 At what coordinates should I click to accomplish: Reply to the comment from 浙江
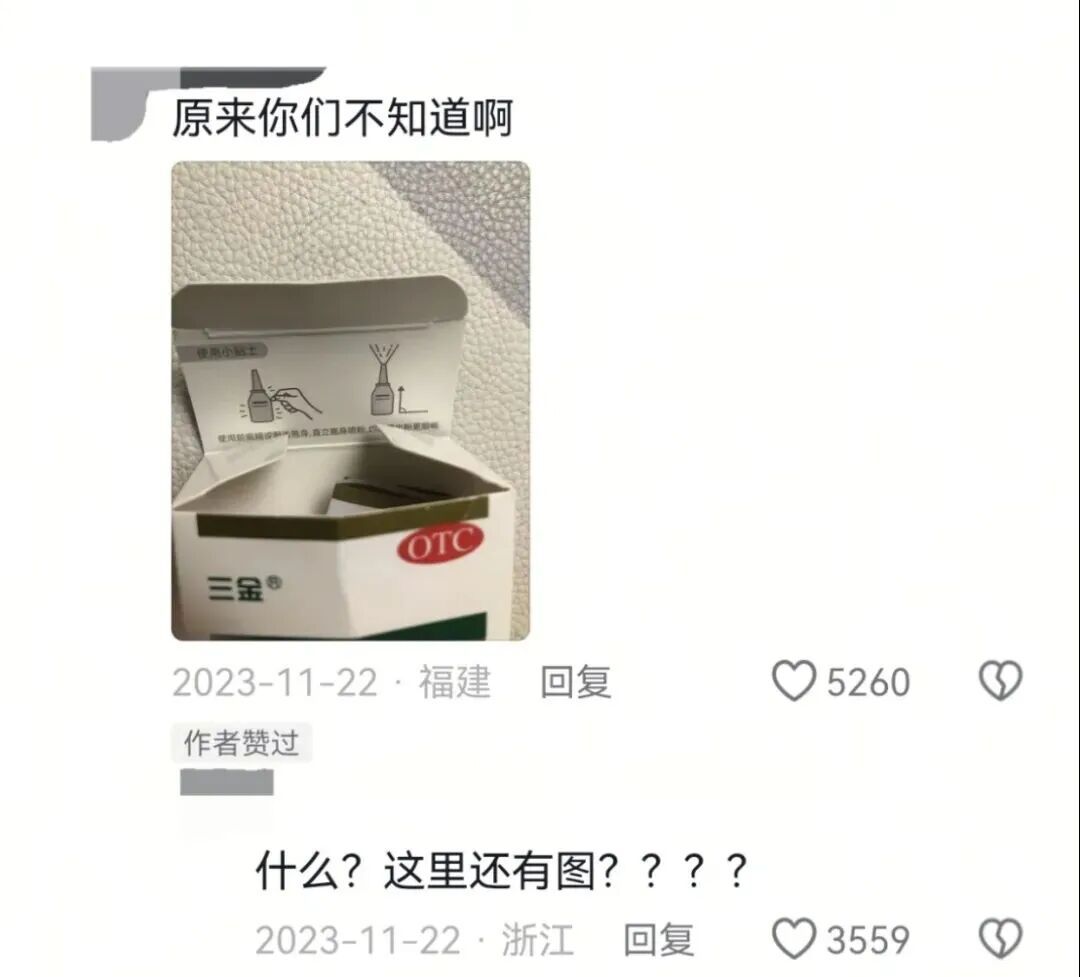click(x=658, y=940)
